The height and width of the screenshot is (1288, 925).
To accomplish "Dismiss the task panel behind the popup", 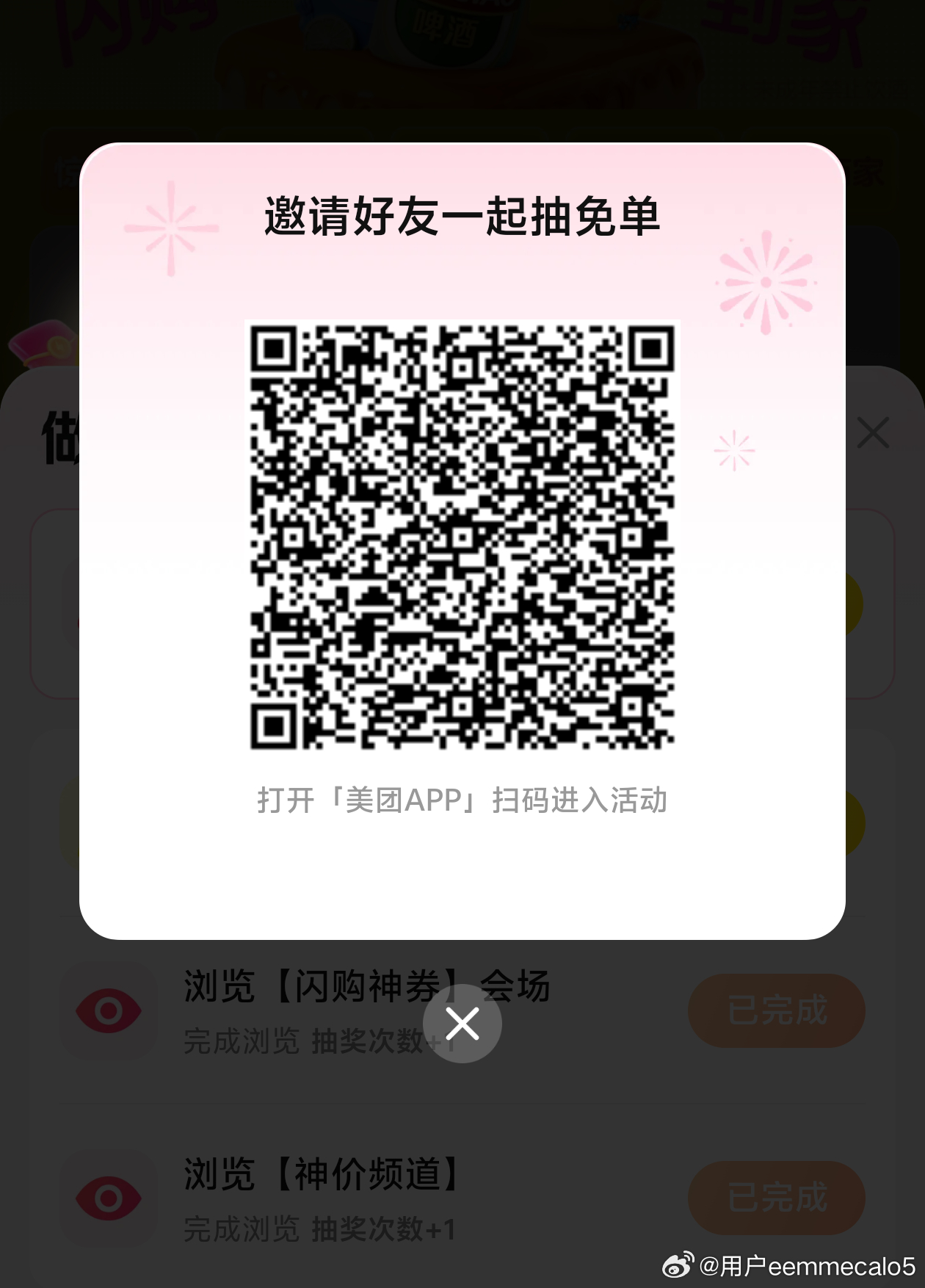I will pyautogui.click(x=873, y=433).
